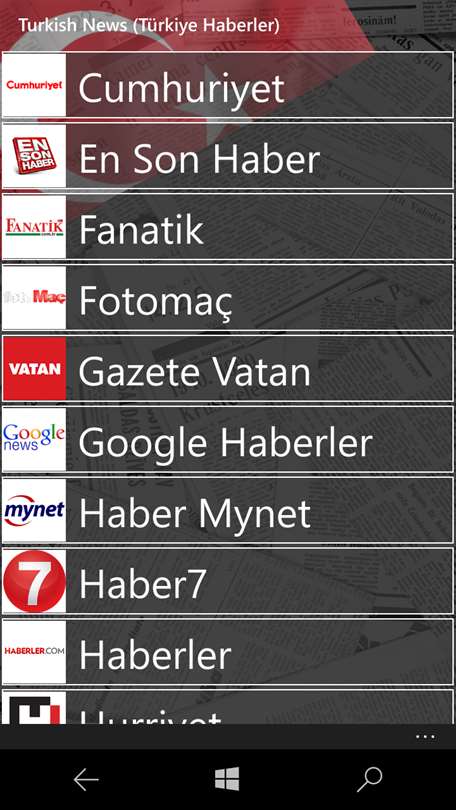Choose the Fotomaç row
This screenshot has width=456, height=810.
pos(228,298)
